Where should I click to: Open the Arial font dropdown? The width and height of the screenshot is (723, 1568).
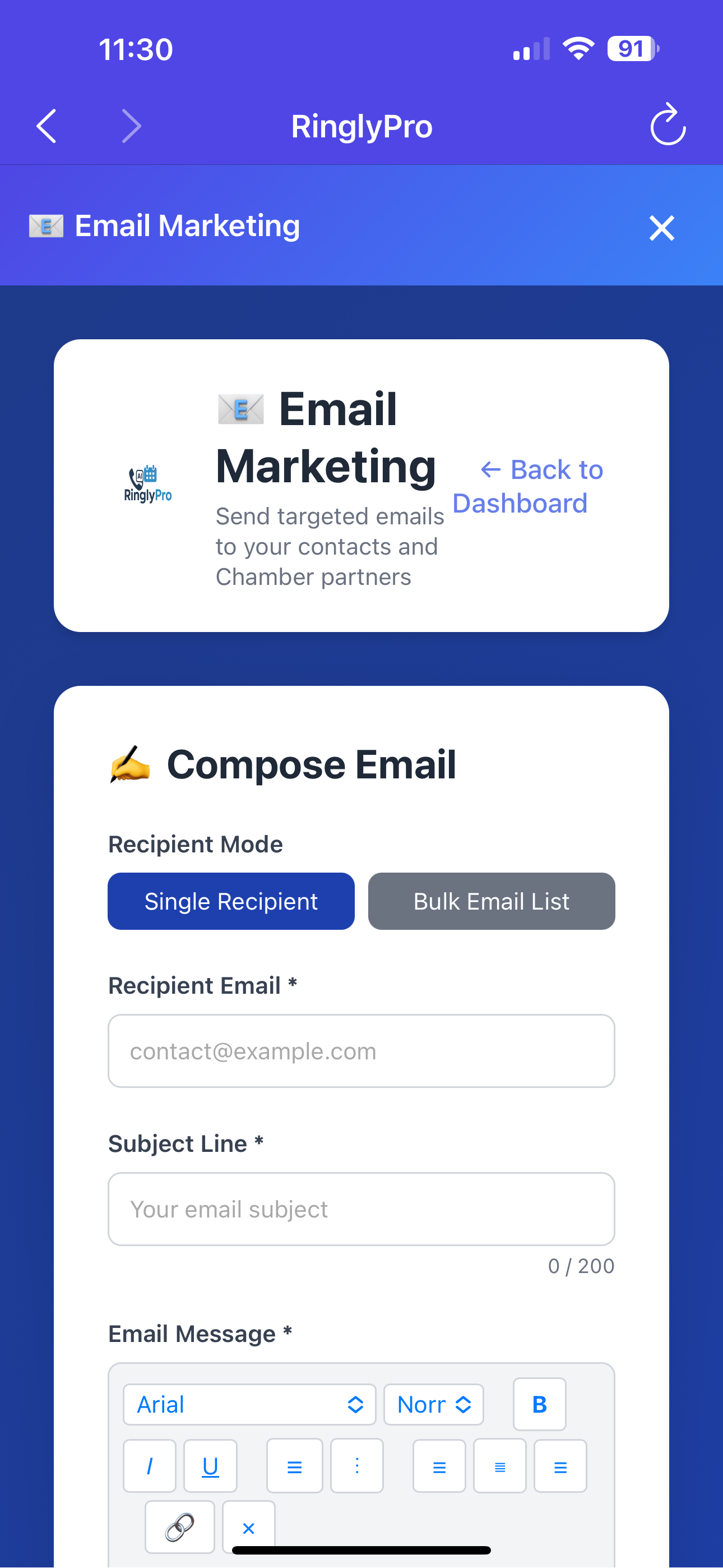249,1404
